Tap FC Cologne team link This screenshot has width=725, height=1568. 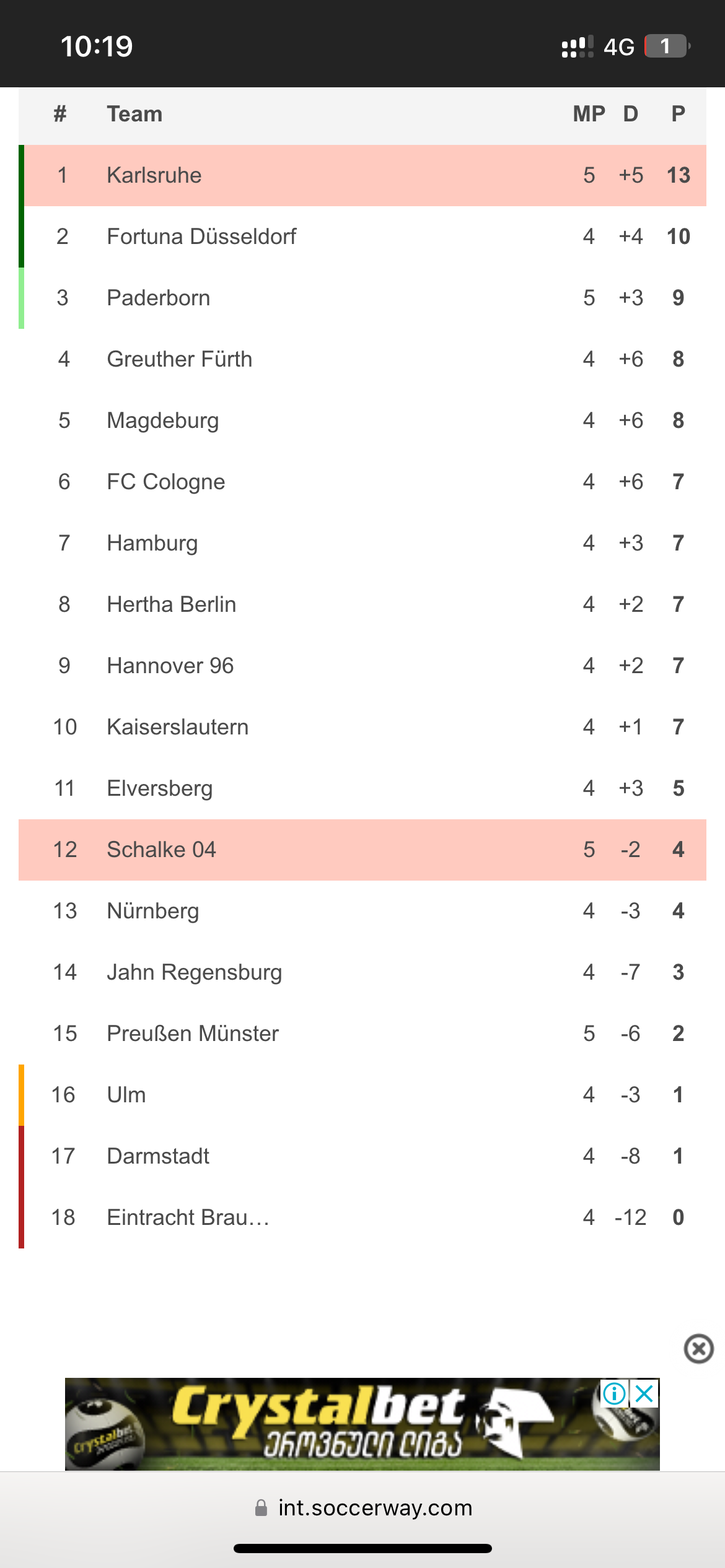point(166,482)
